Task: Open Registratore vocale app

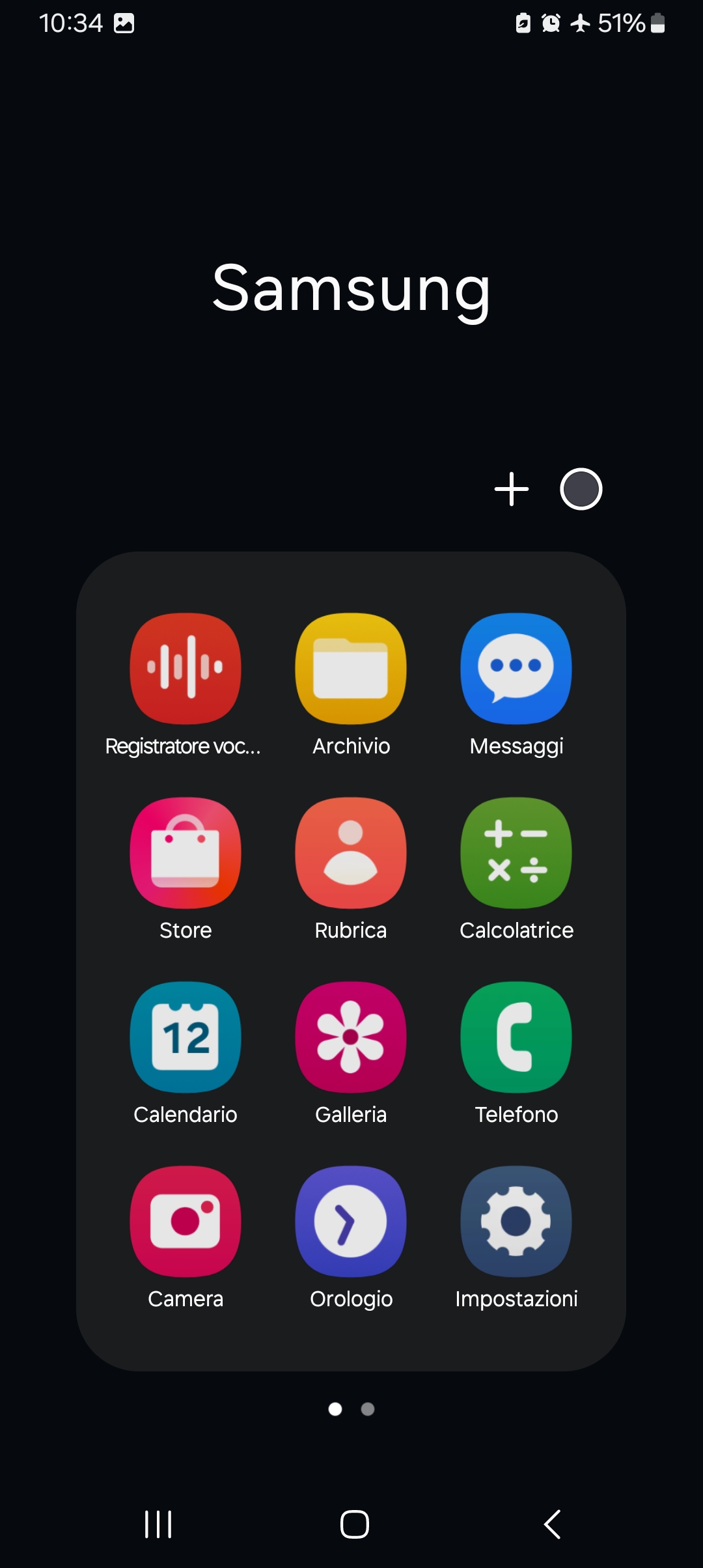Action: point(186,669)
